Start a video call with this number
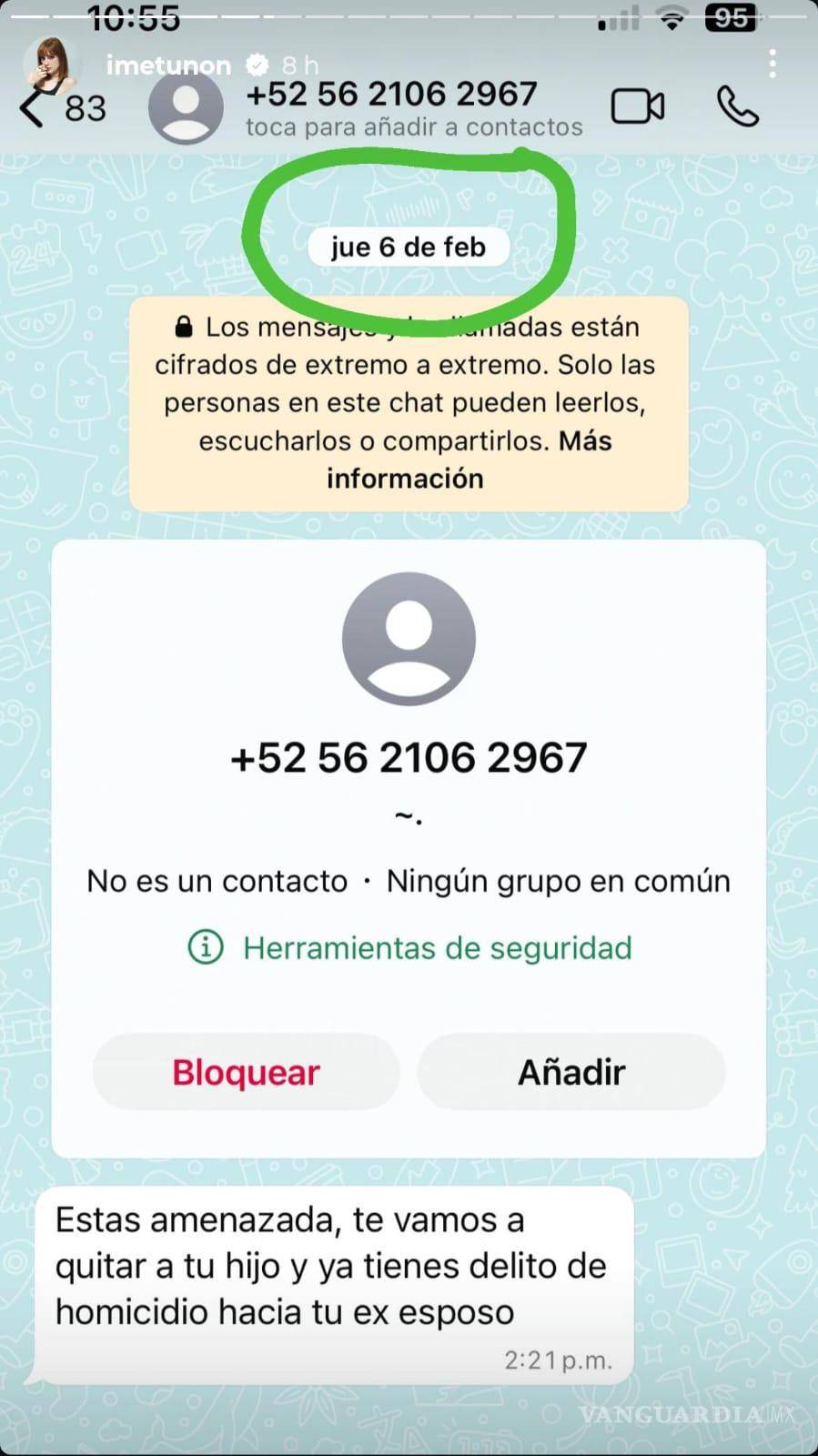This screenshot has width=818, height=1456. (638, 106)
